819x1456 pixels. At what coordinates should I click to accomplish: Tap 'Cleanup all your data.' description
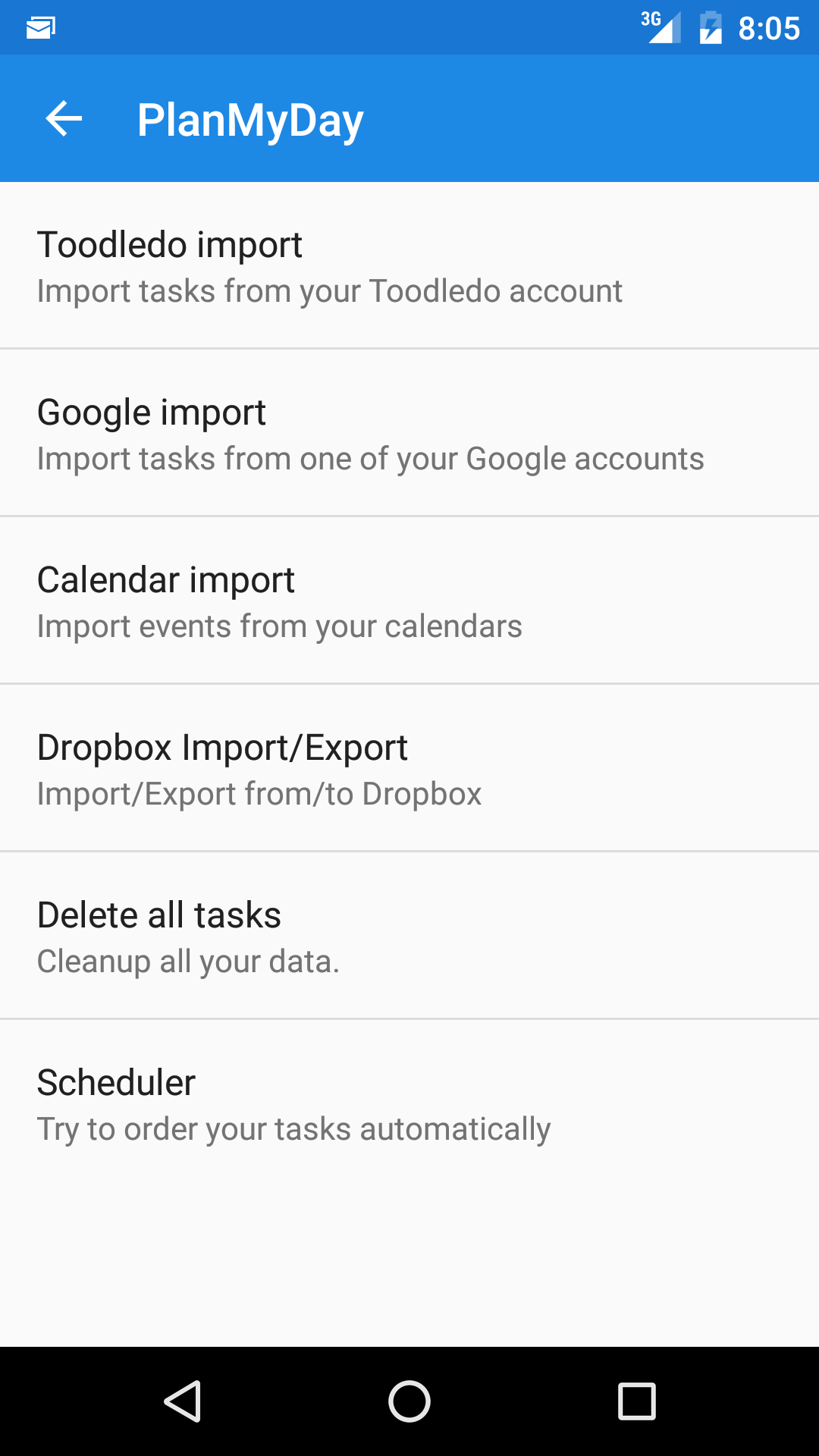188,962
